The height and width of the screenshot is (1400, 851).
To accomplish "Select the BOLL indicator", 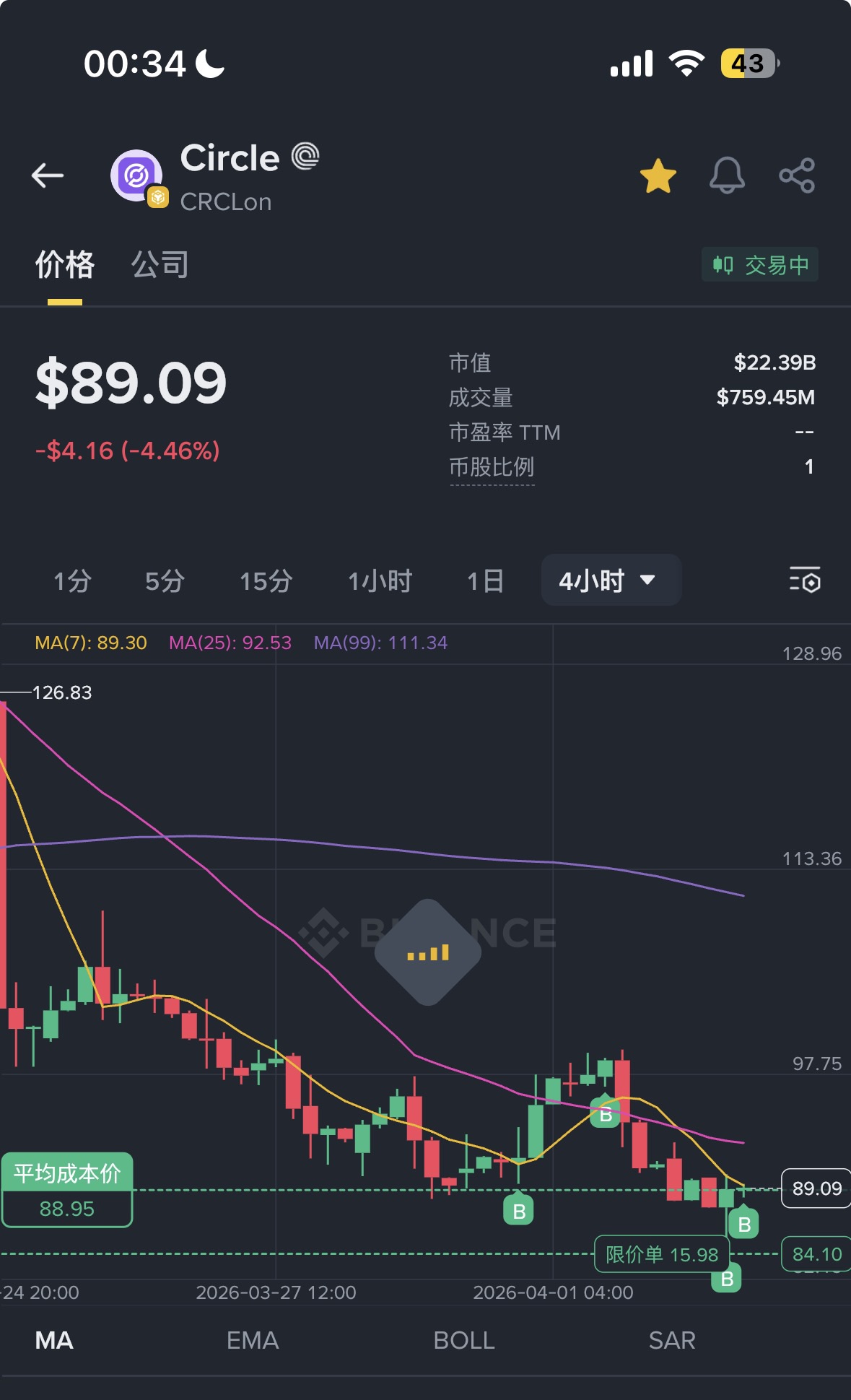I will [x=463, y=1341].
